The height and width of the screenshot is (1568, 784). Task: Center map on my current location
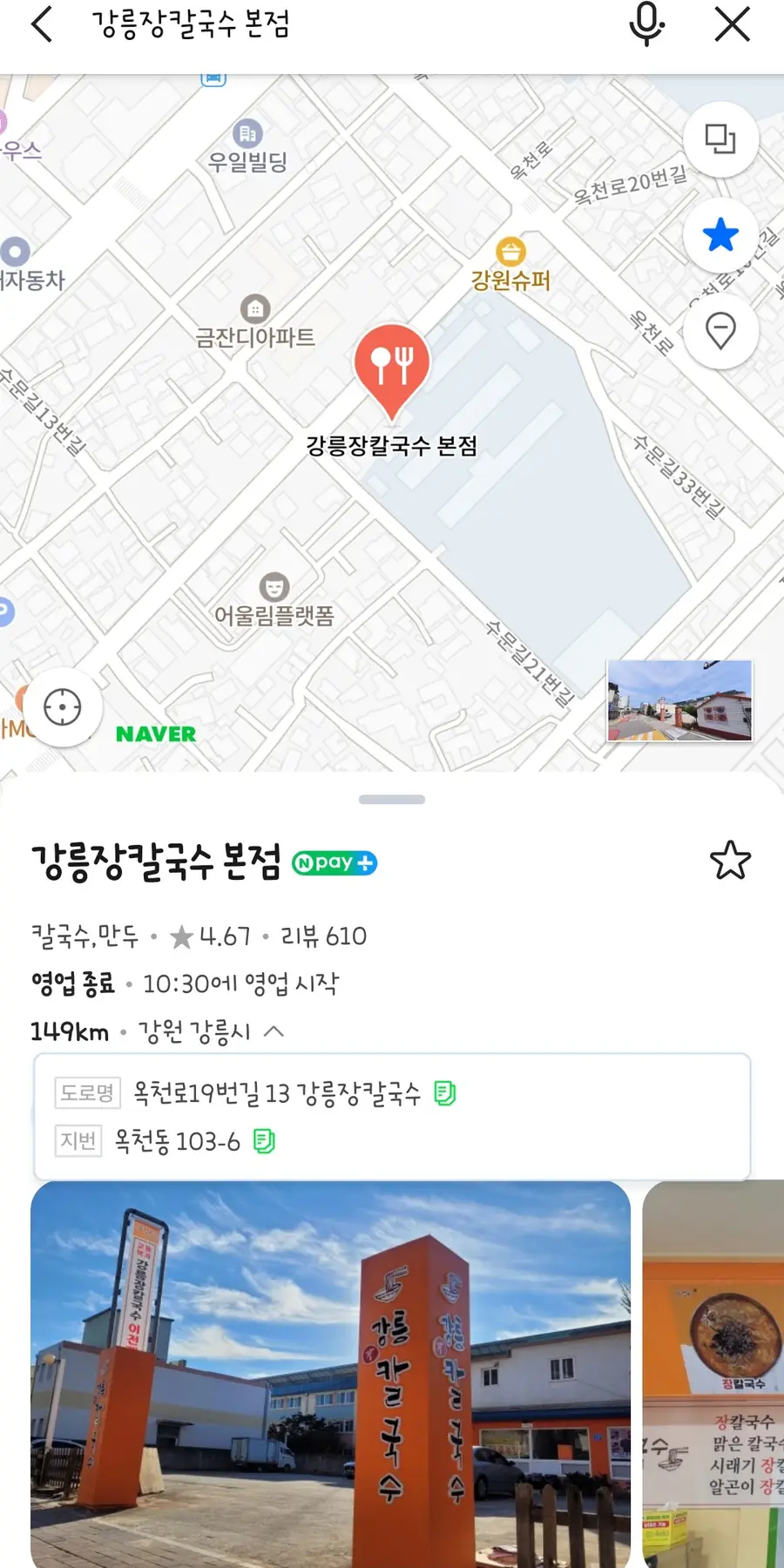[x=62, y=706]
